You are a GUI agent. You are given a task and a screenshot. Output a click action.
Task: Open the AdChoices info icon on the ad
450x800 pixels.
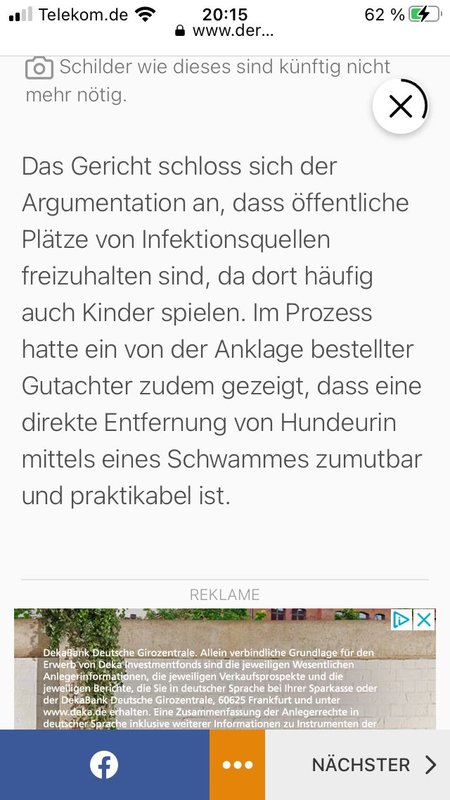(402, 620)
